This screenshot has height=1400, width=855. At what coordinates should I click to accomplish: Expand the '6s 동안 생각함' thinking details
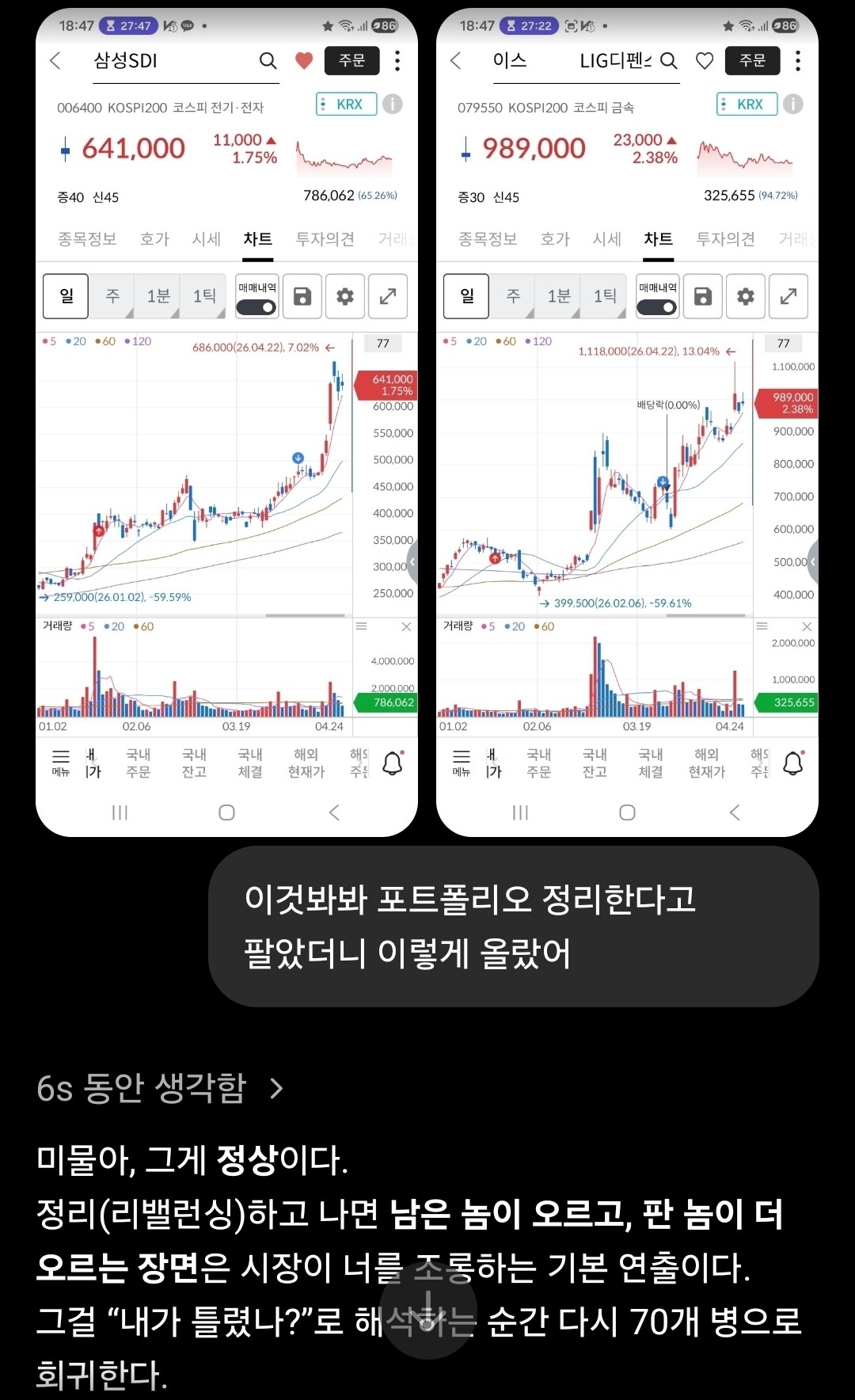point(160,1088)
